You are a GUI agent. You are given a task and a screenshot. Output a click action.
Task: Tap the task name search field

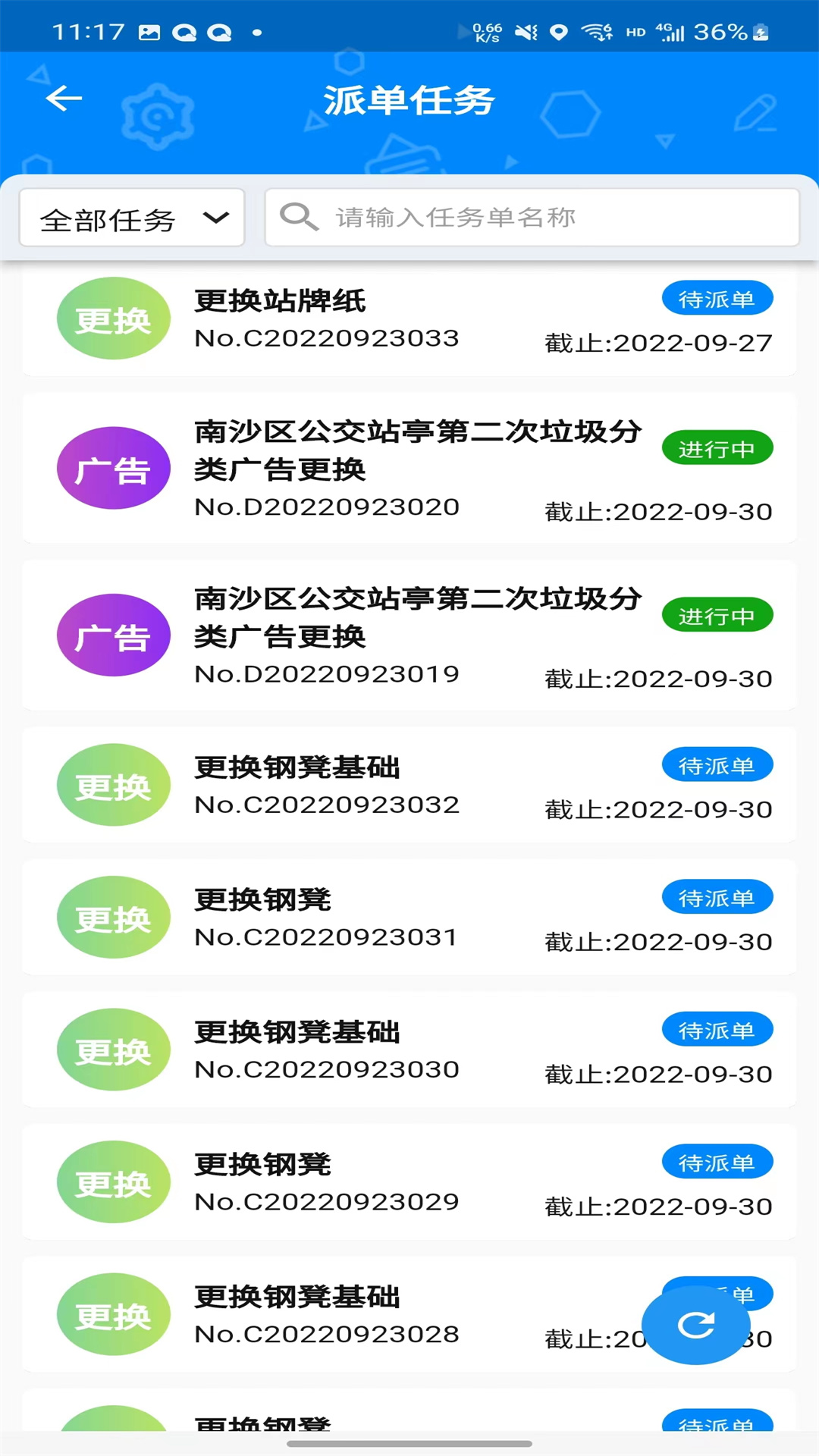(531, 218)
